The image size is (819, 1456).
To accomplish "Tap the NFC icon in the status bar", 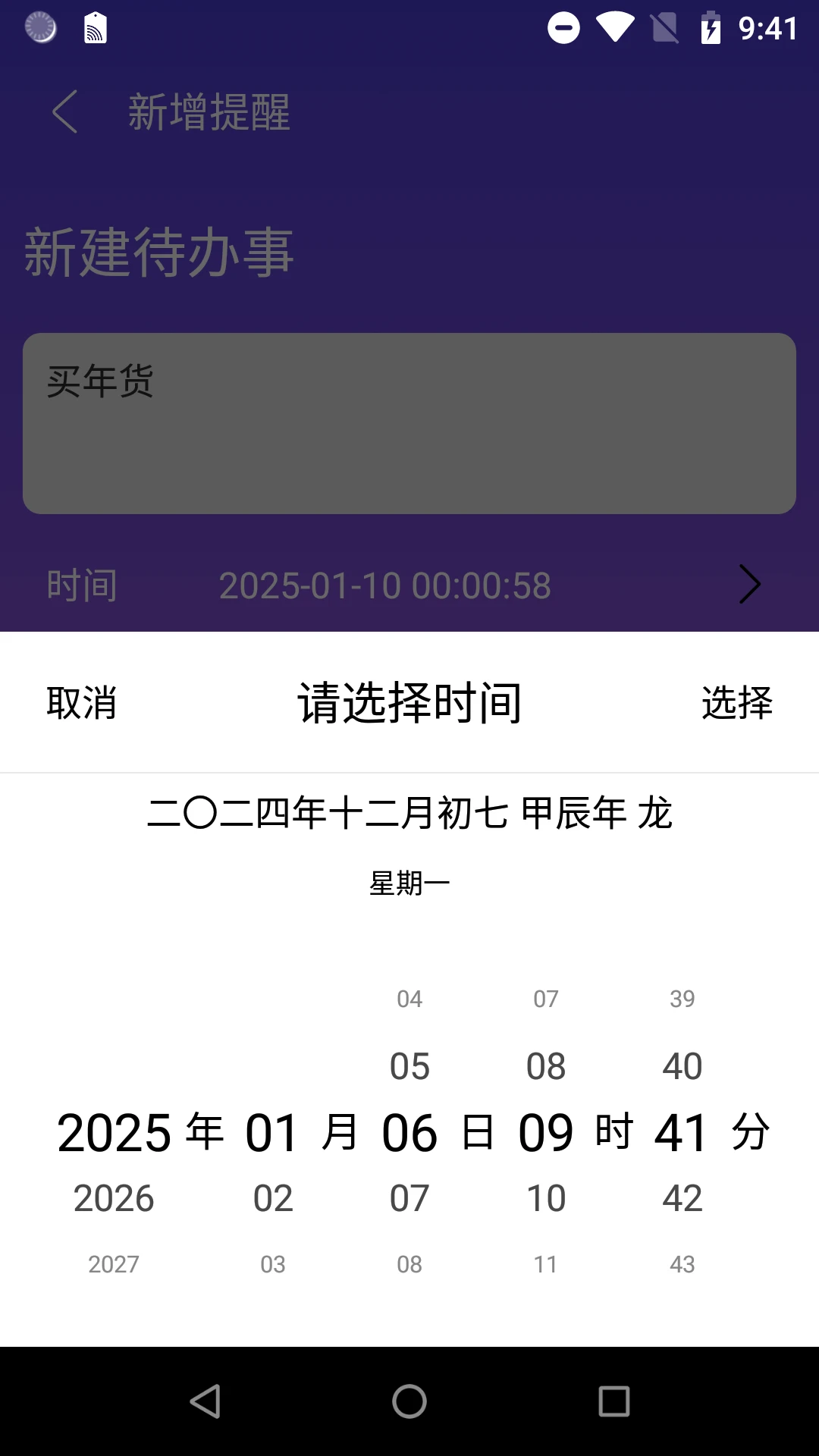I will [x=95, y=27].
